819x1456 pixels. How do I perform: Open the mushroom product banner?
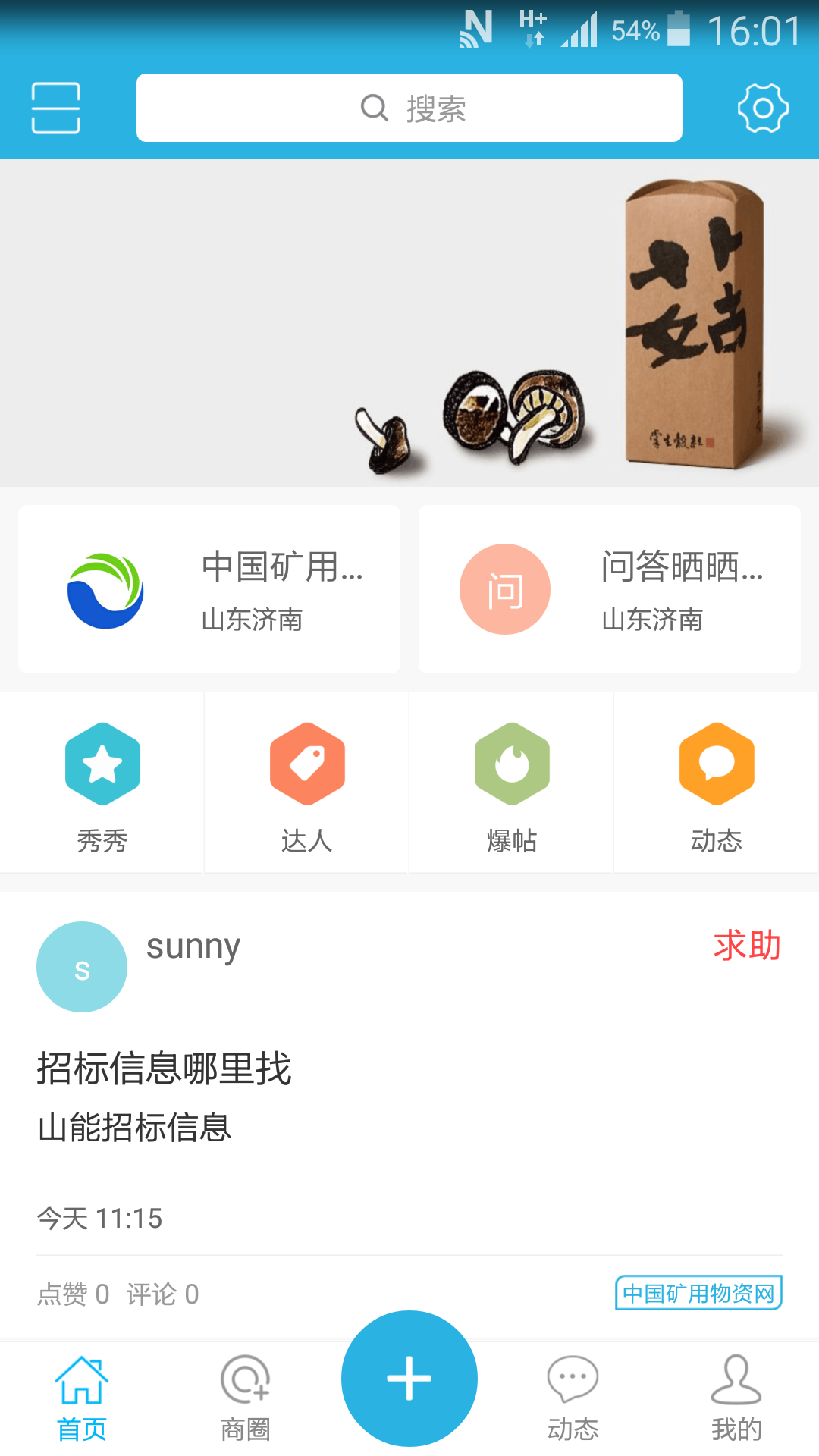(x=409, y=323)
